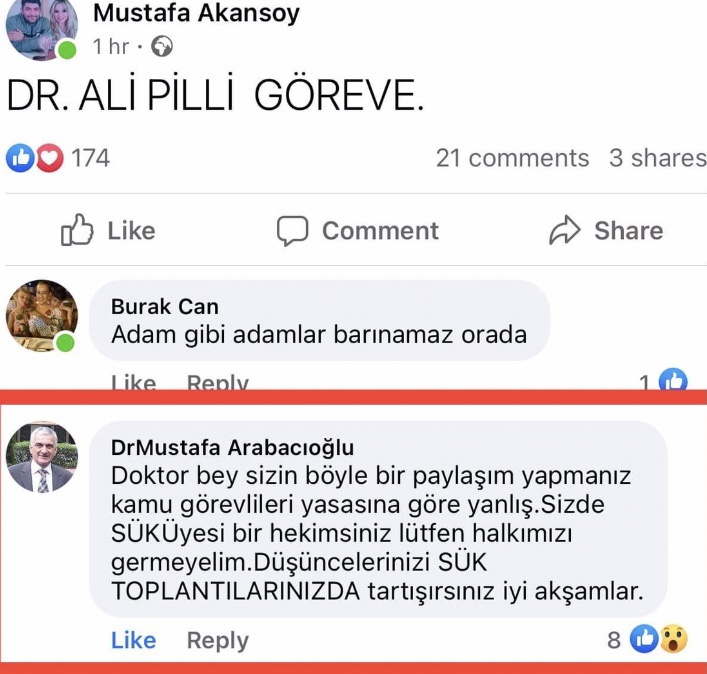Tap DrMustafa Arabacıoğlu's avatar
Viewport: 707px width, 674px height.
click(x=42, y=459)
